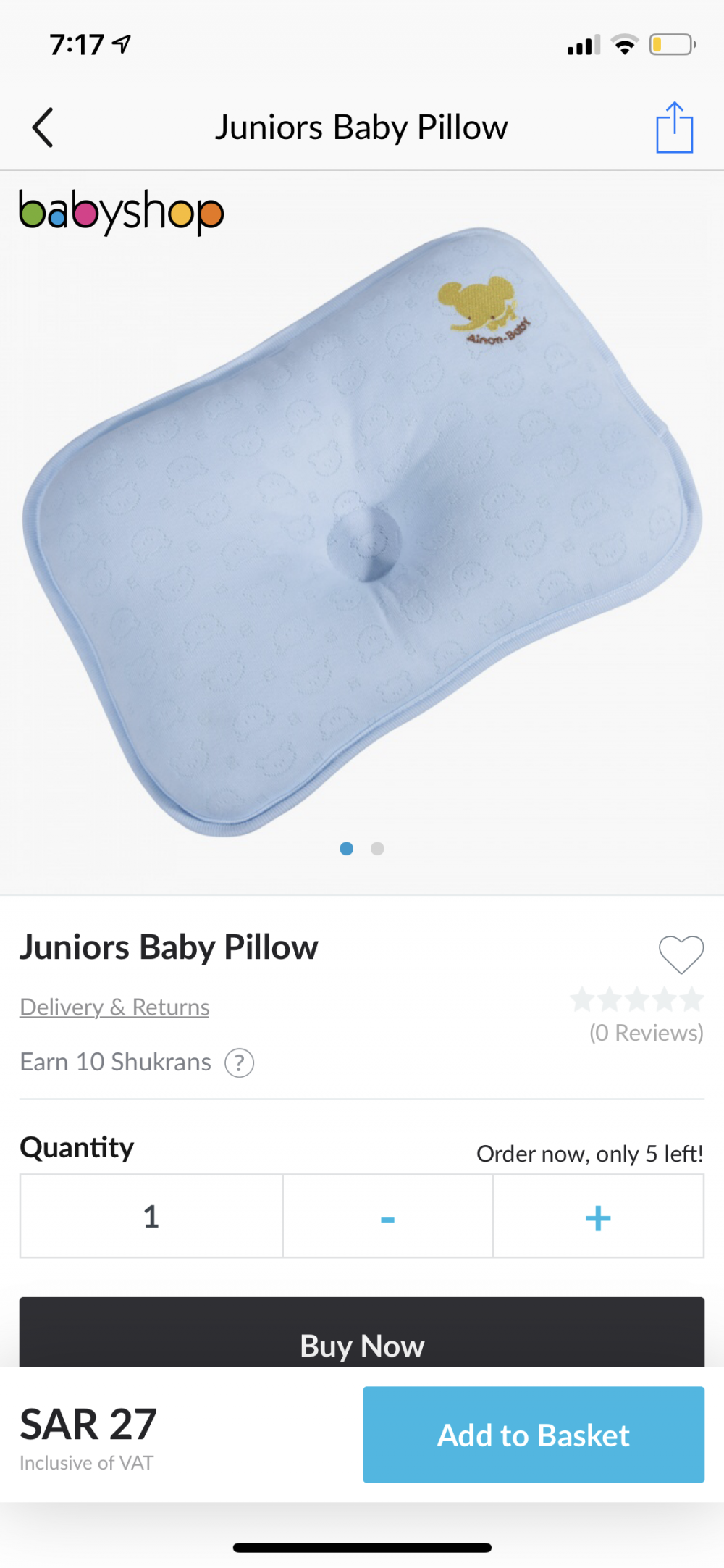Go back to the previous page

click(x=43, y=127)
